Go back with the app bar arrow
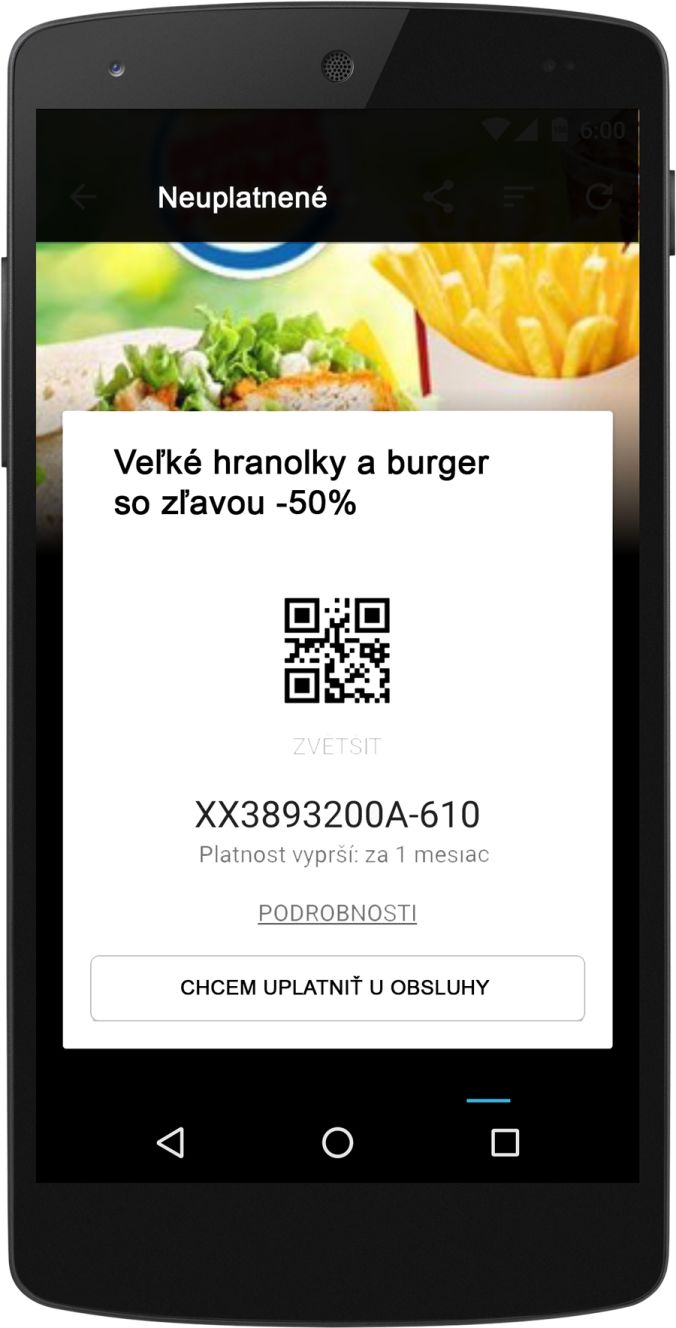 pyautogui.click(x=83, y=197)
